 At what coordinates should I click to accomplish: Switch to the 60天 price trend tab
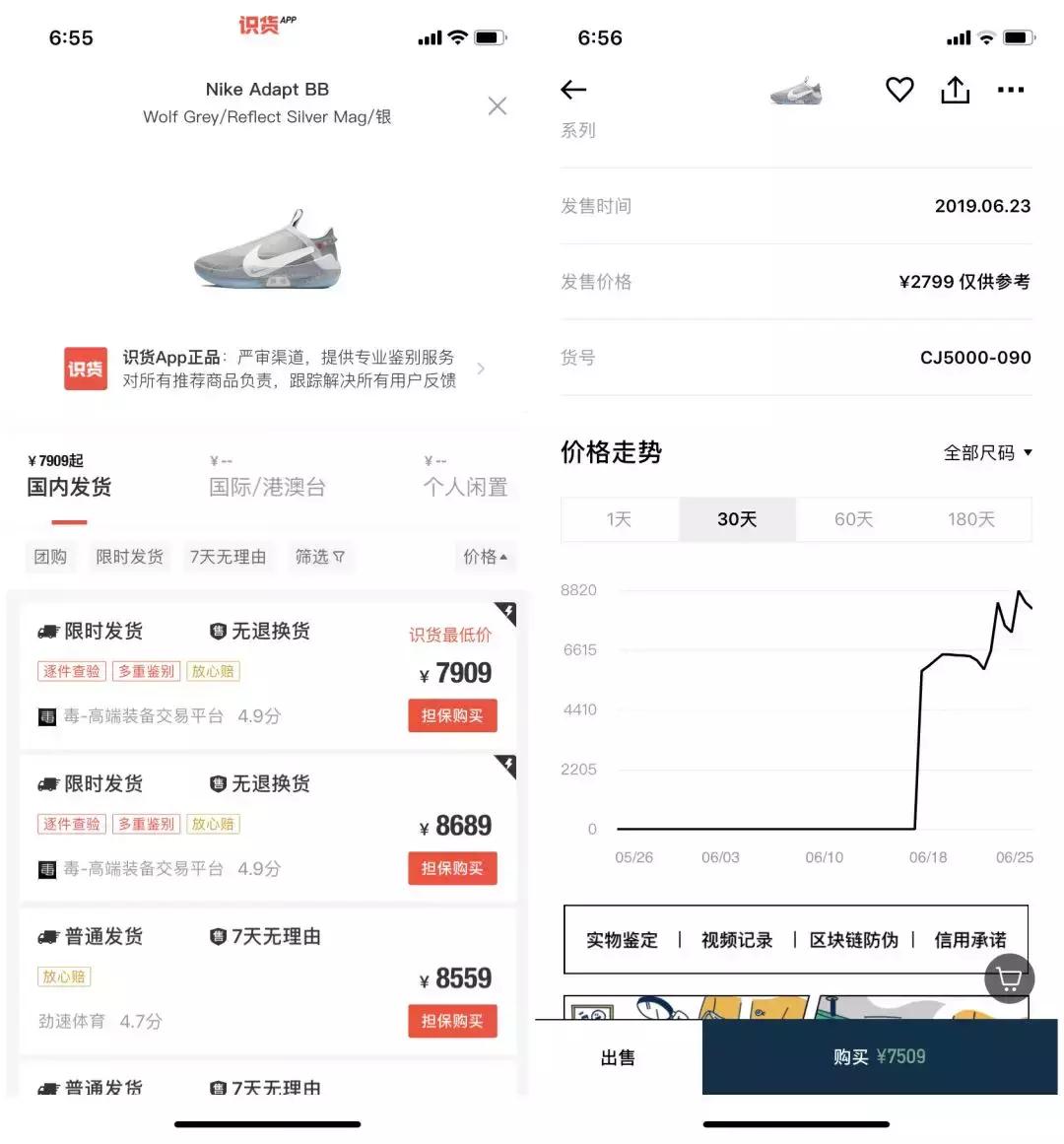[x=853, y=519]
